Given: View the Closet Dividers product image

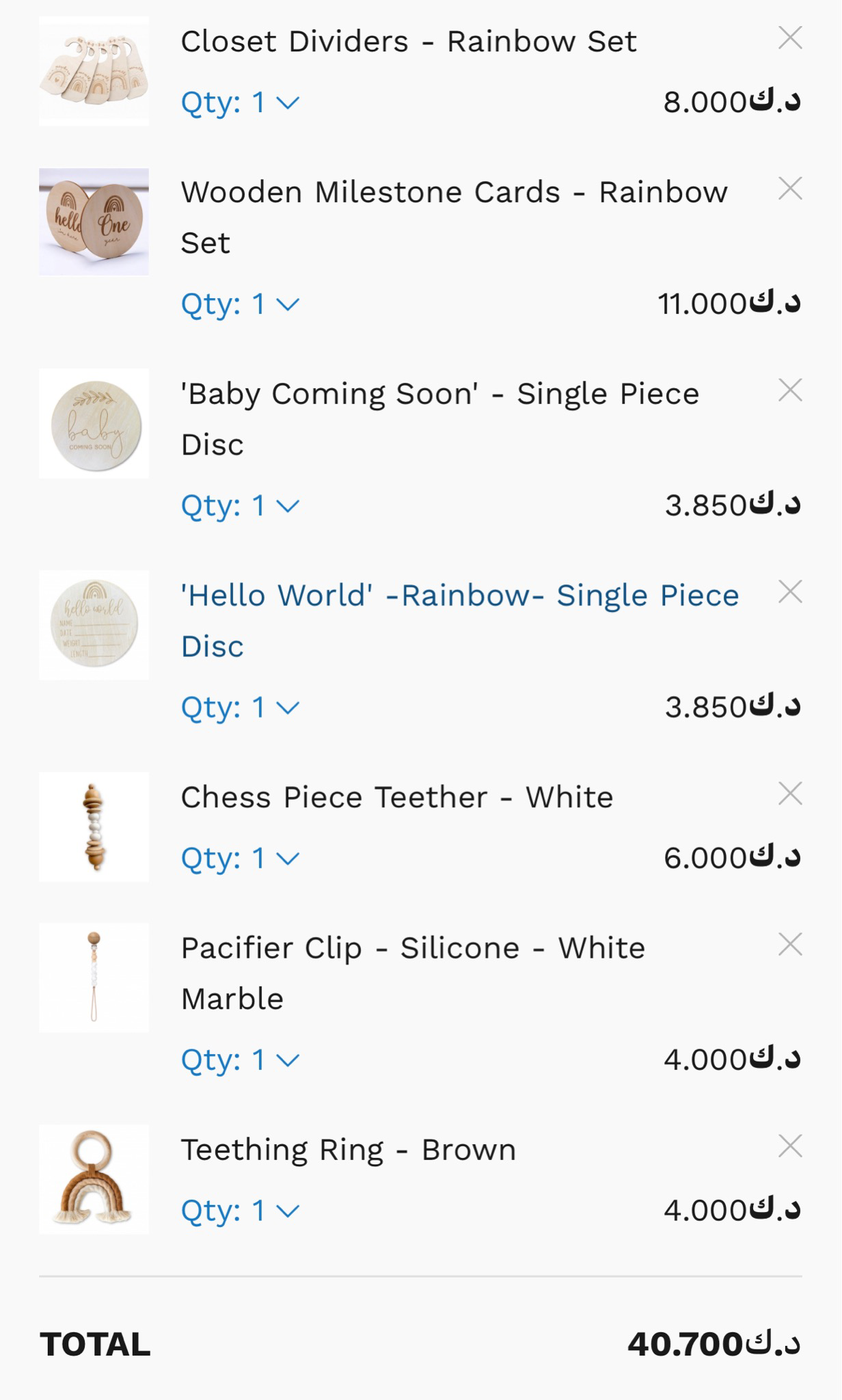Looking at the screenshot, I should click(94, 71).
